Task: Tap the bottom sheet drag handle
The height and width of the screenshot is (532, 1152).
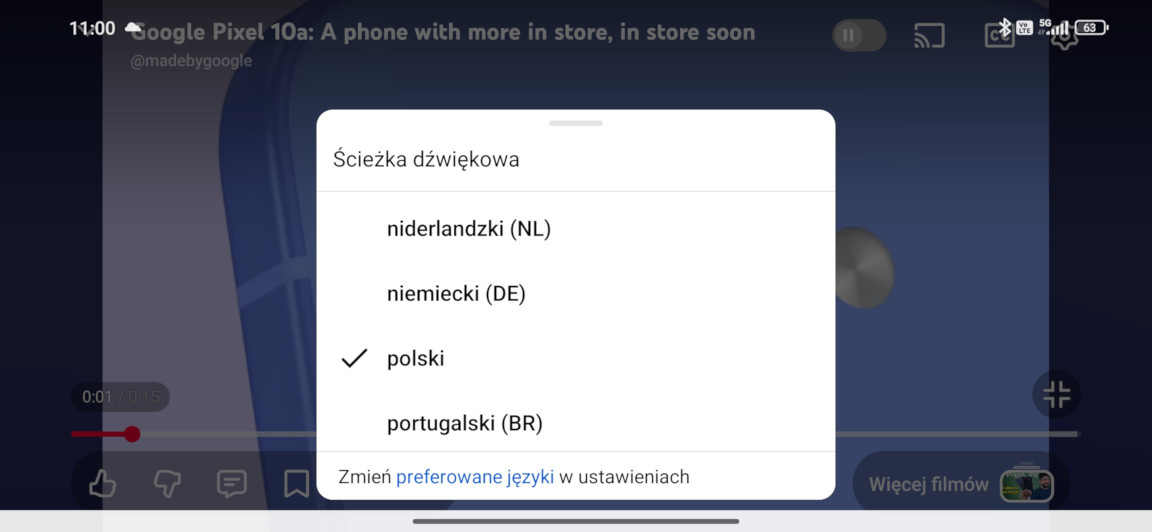Action: pos(576,123)
